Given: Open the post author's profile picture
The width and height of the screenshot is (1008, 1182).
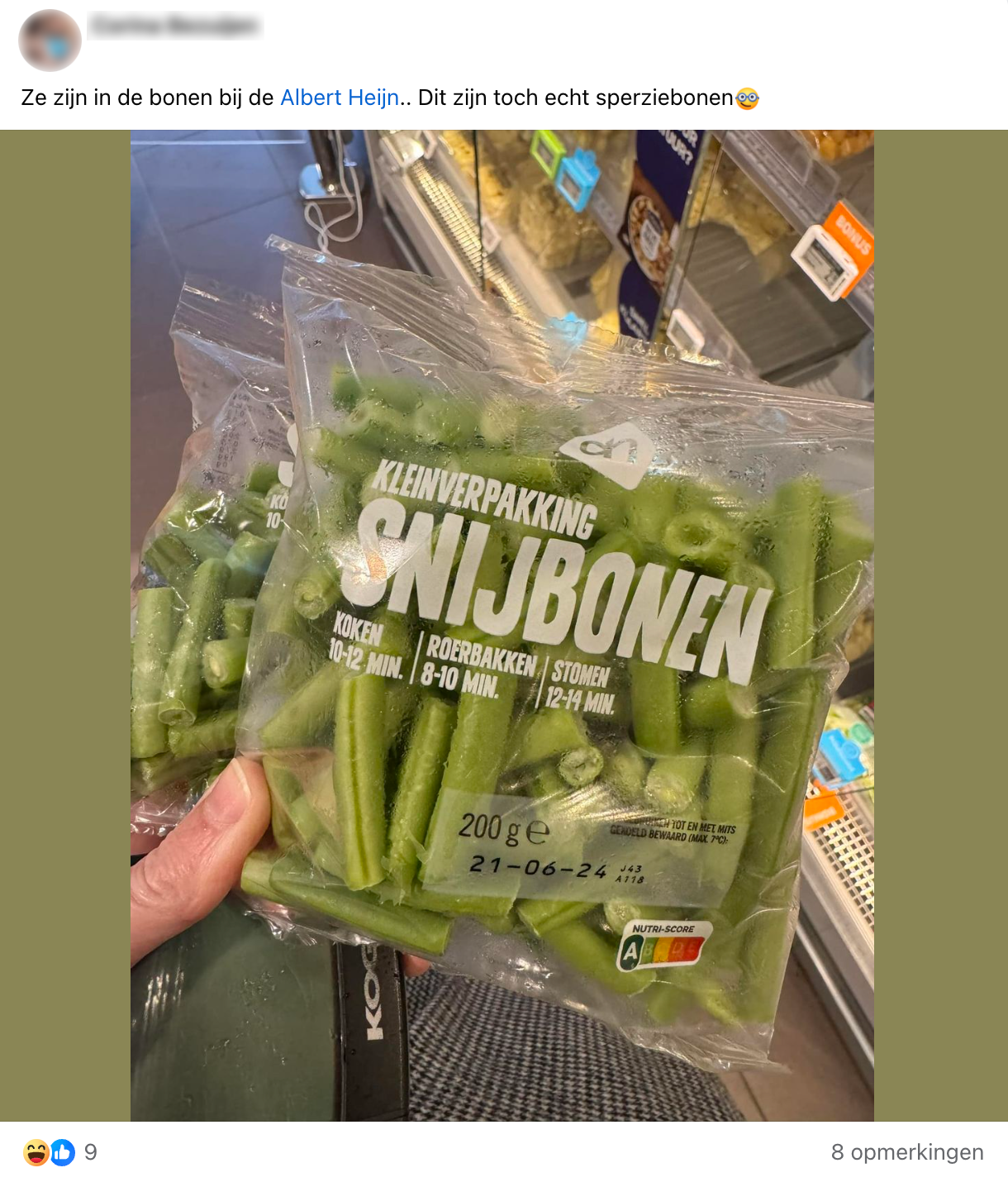Looking at the screenshot, I should [50, 41].
